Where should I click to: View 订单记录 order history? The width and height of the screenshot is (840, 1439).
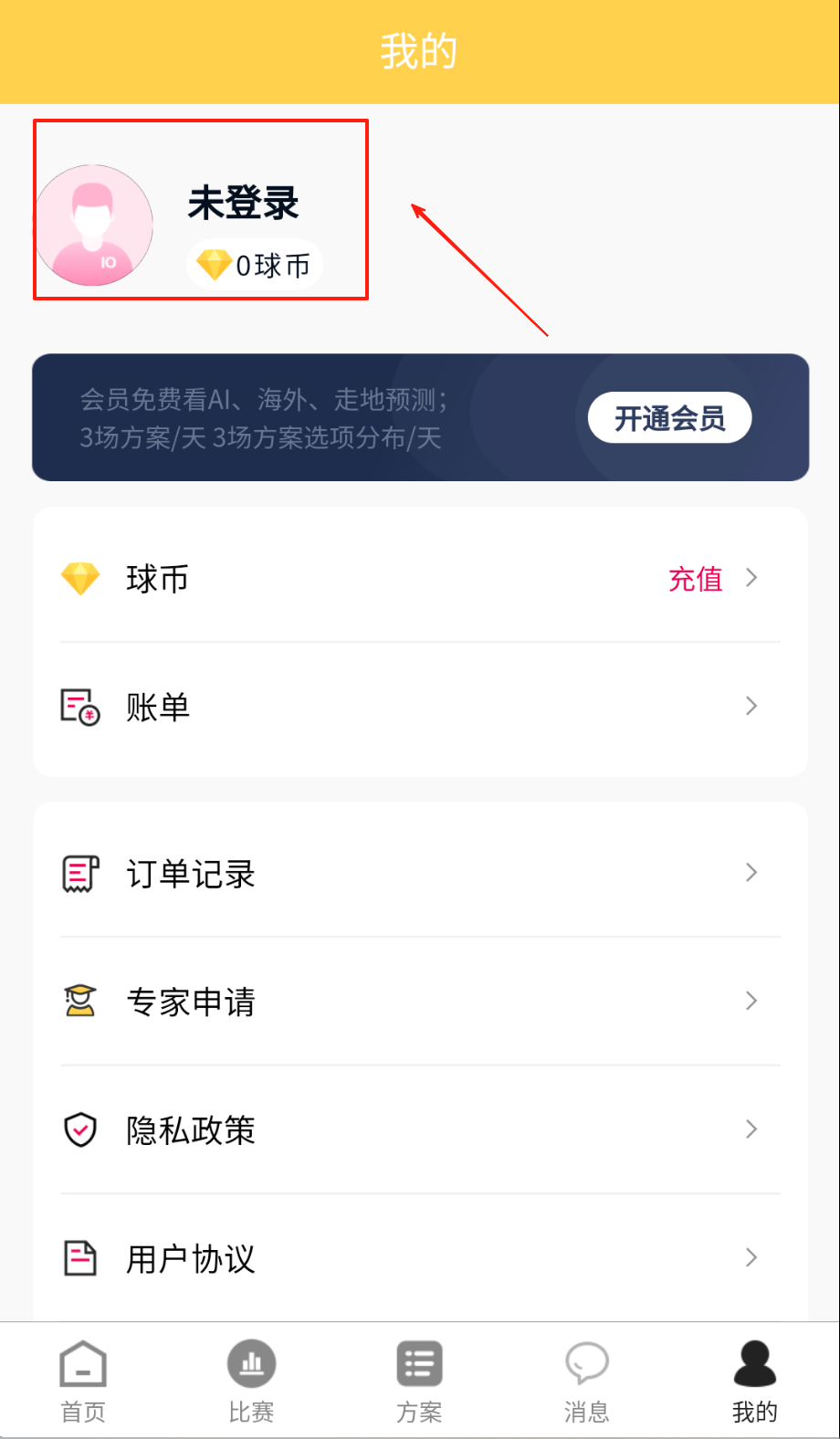[x=420, y=874]
